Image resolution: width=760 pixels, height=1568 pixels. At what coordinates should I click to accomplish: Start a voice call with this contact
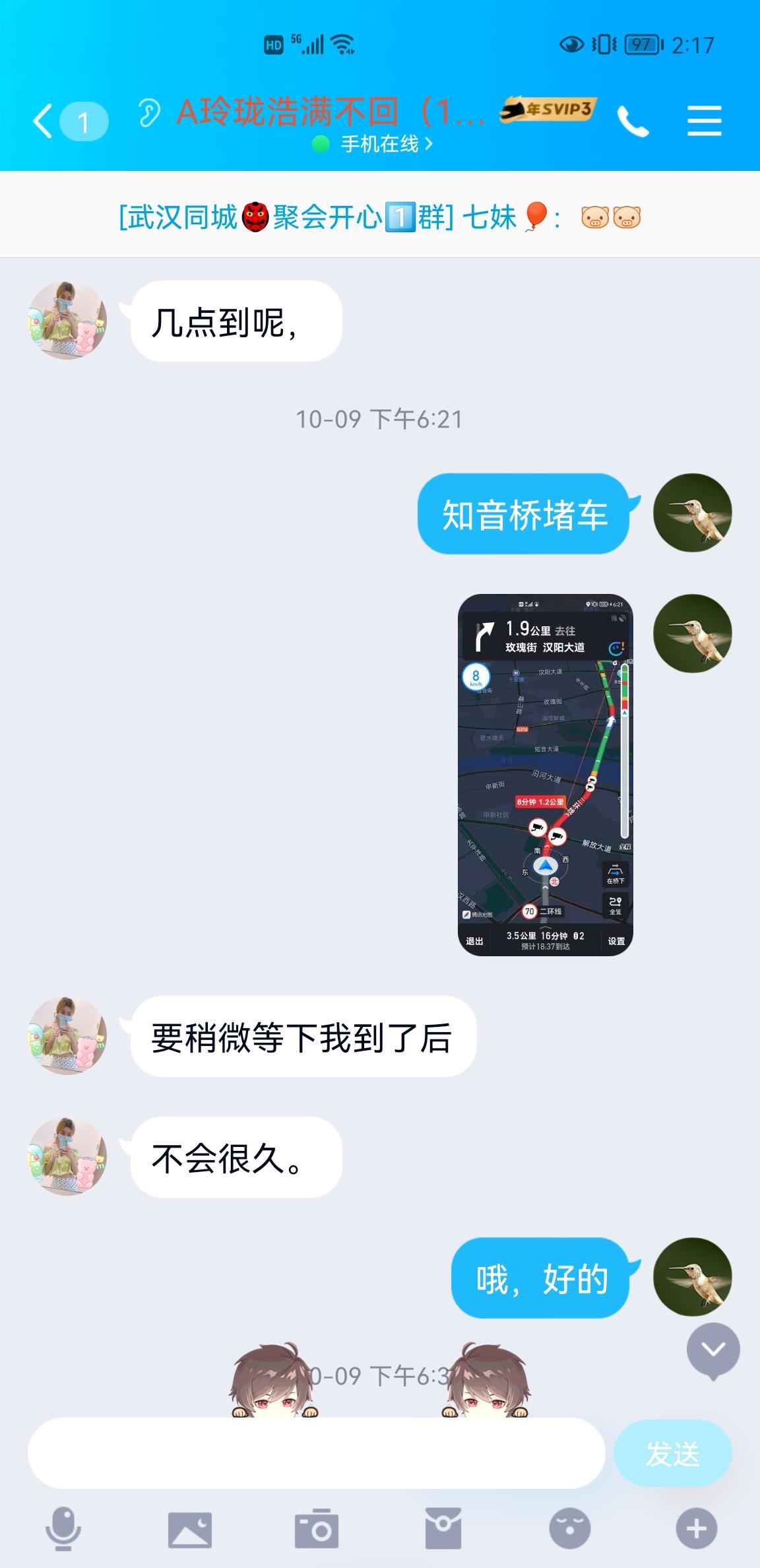(x=633, y=121)
